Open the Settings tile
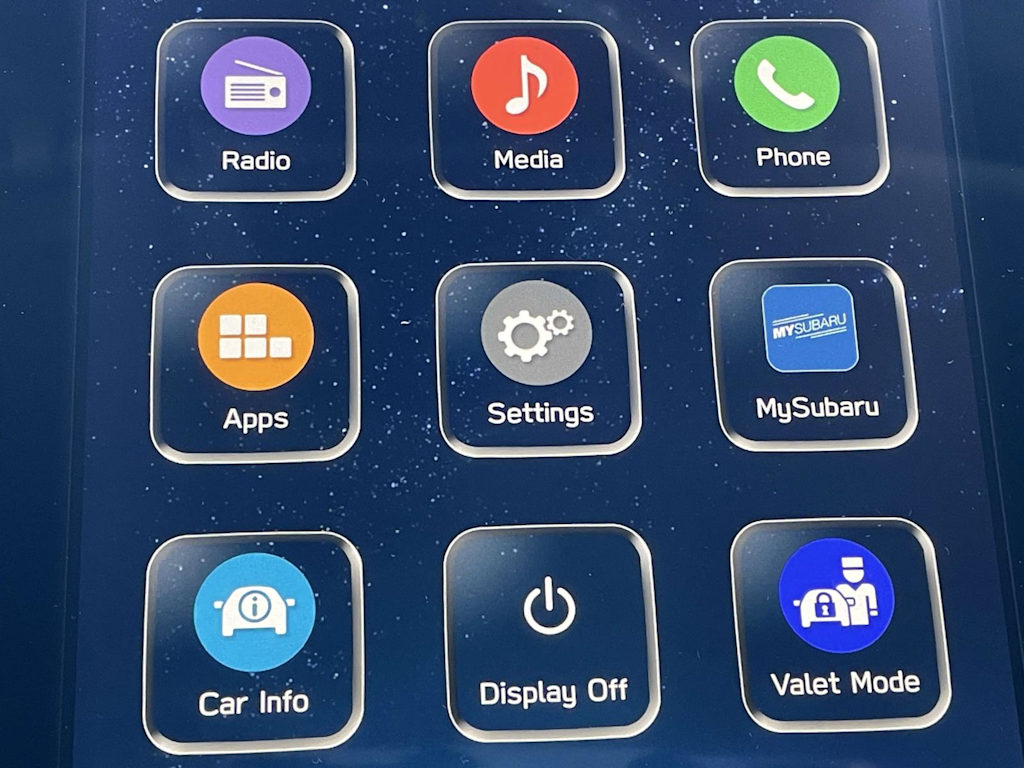 (x=538, y=358)
